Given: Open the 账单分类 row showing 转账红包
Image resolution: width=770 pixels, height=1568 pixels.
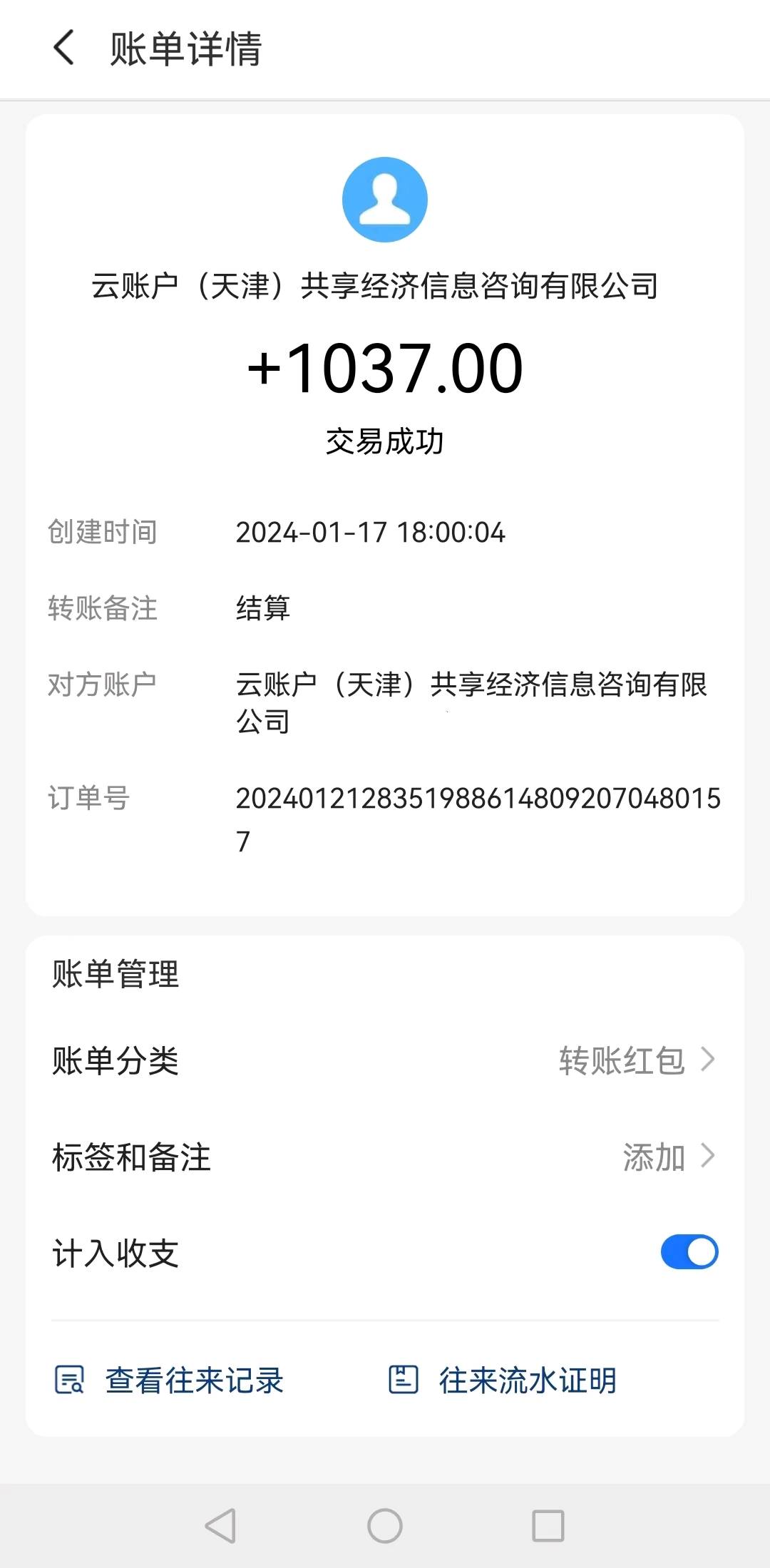Looking at the screenshot, I should coord(385,1060).
